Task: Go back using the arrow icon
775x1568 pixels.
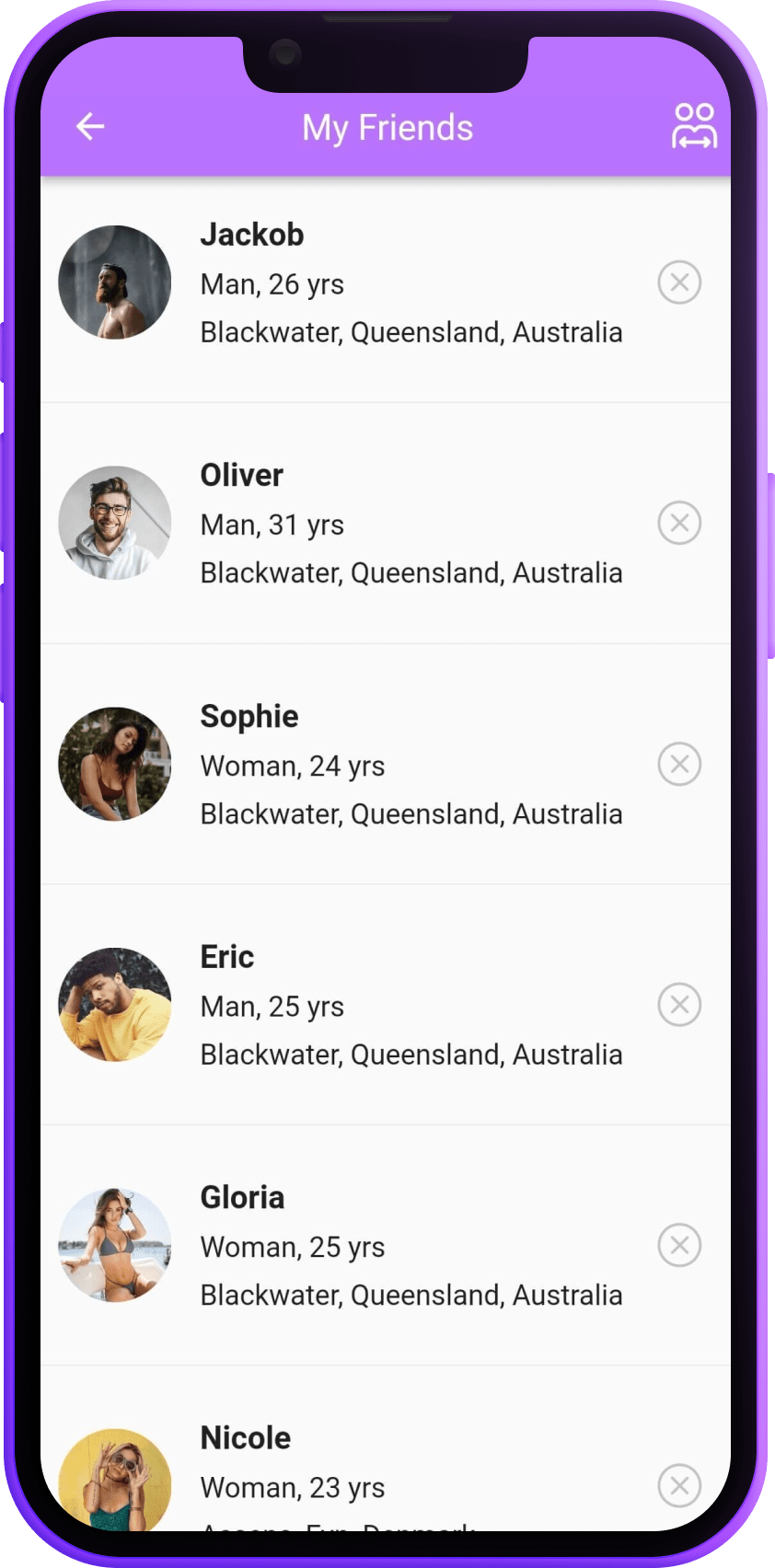Action: (x=90, y=127)
